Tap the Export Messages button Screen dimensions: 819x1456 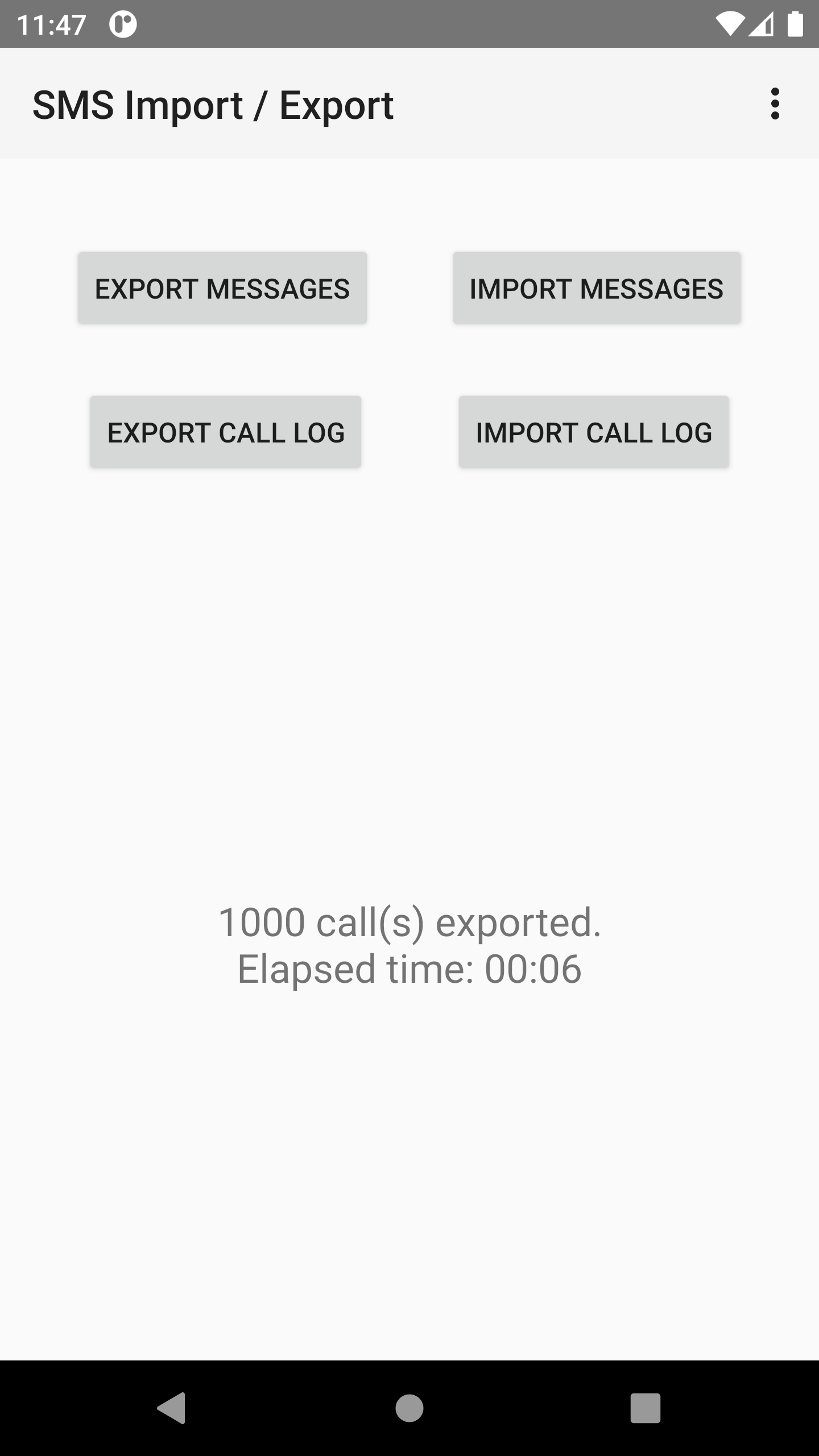pyautogui.click(x=222, y=288)
